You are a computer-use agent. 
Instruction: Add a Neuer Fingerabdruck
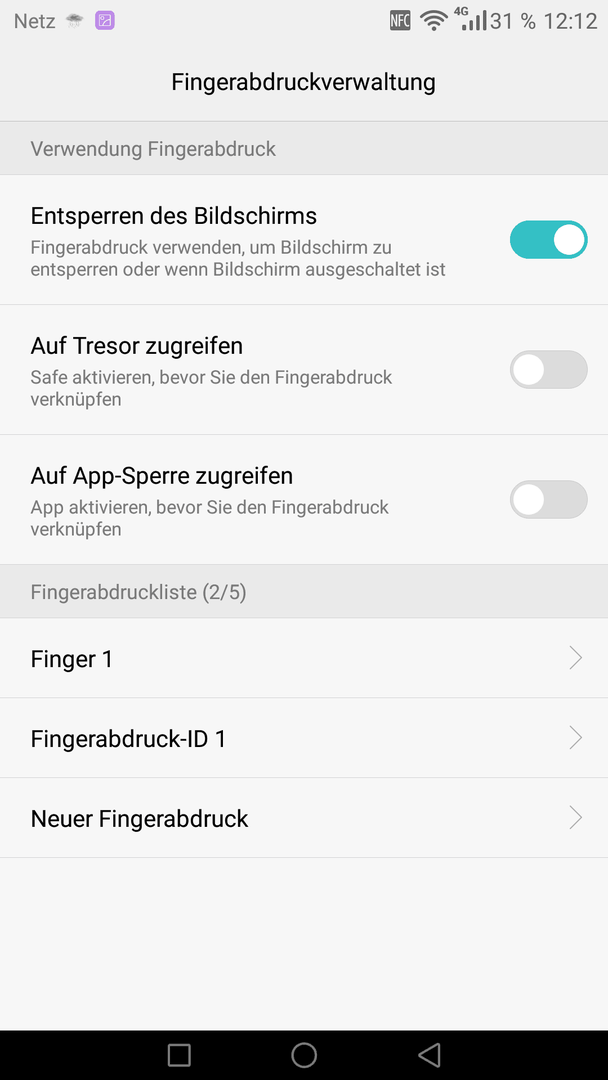(304, 818)
